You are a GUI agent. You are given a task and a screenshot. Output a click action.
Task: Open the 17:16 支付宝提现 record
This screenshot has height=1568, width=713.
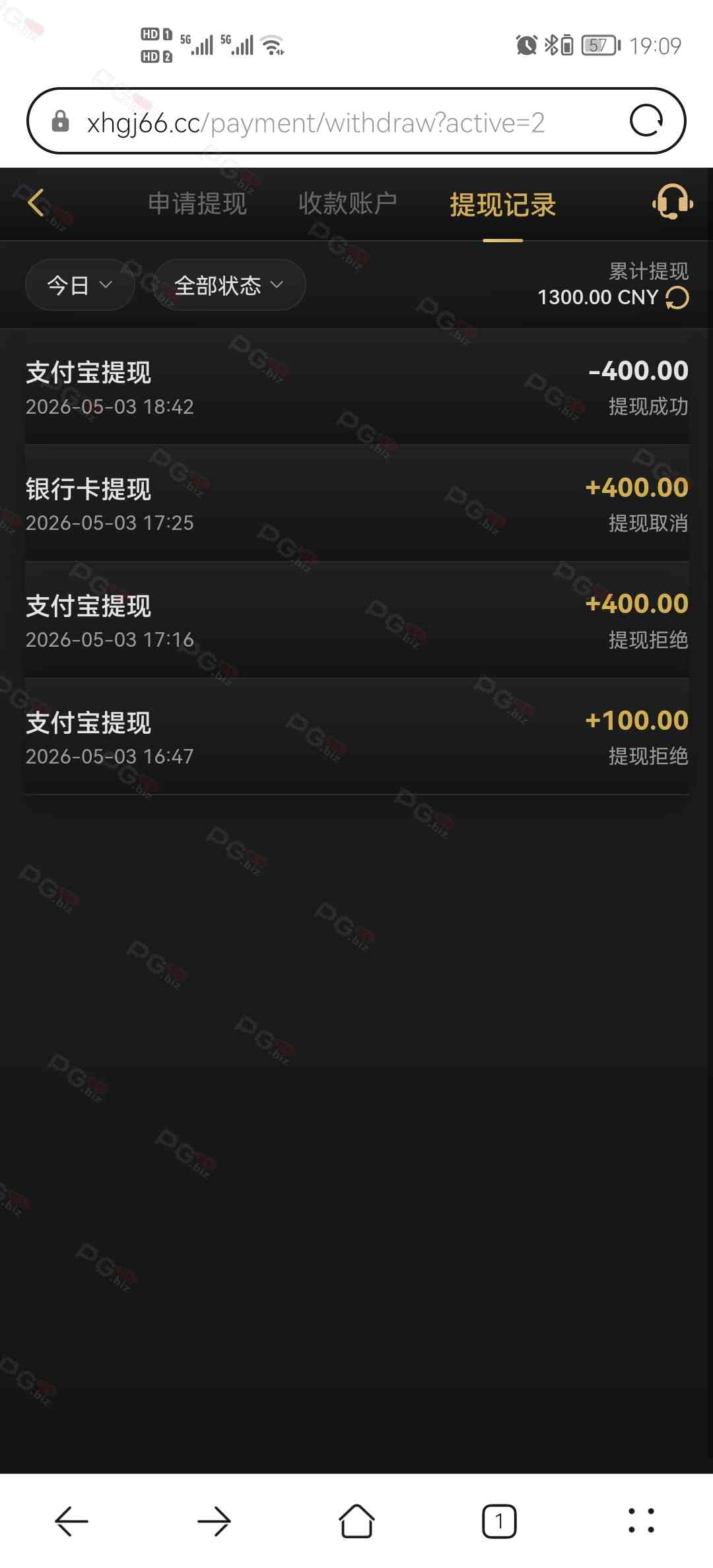(x=356, y=620)
